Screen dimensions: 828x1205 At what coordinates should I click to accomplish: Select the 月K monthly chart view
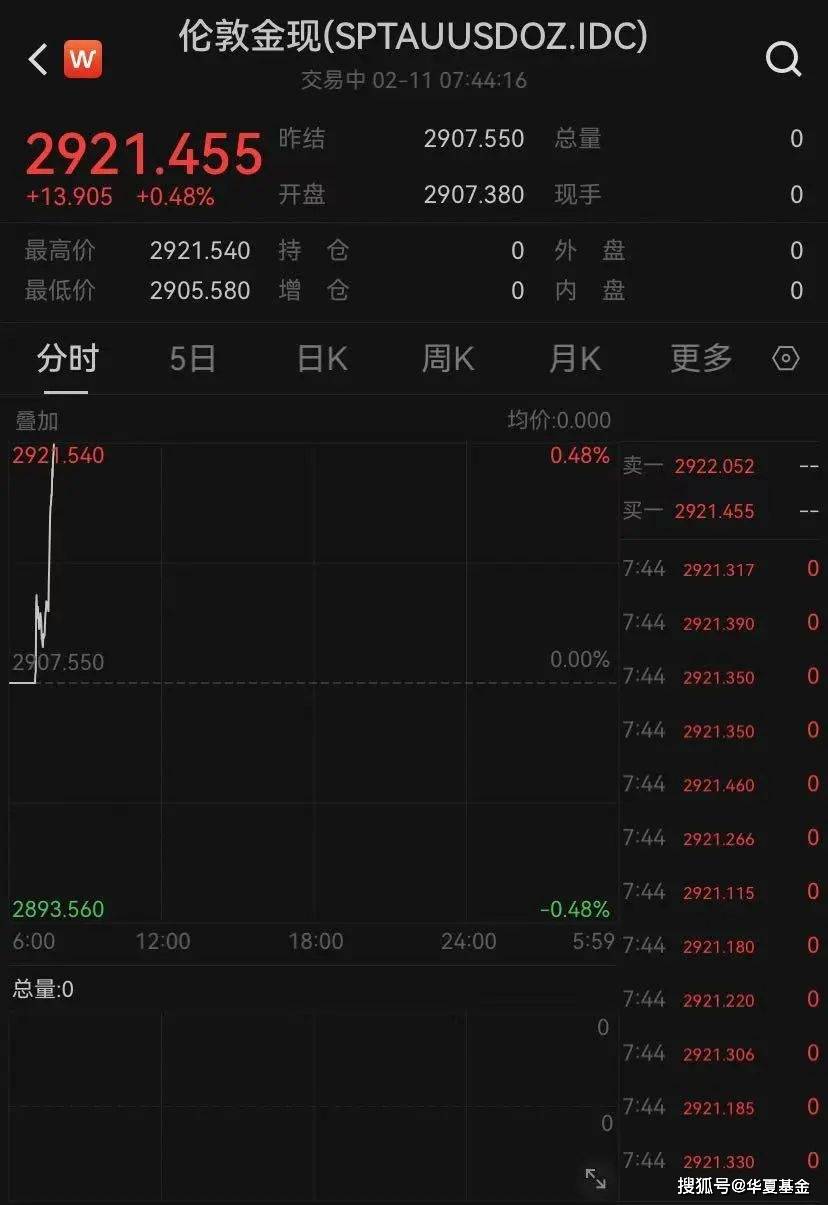point(573,358)
